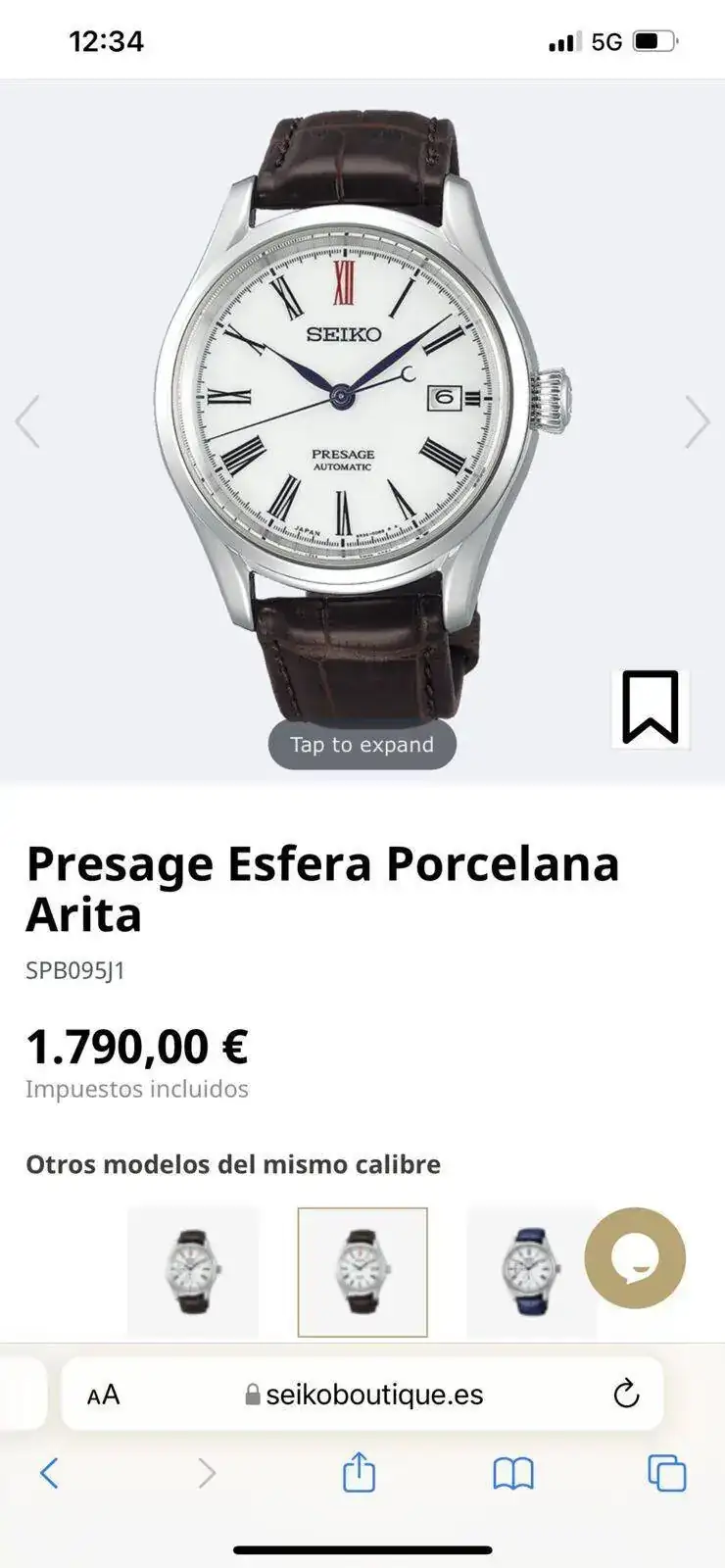Select the highlighted middle watch model
The width and height of the screenshot is (725, 1568).
[x=362, y=1271]
